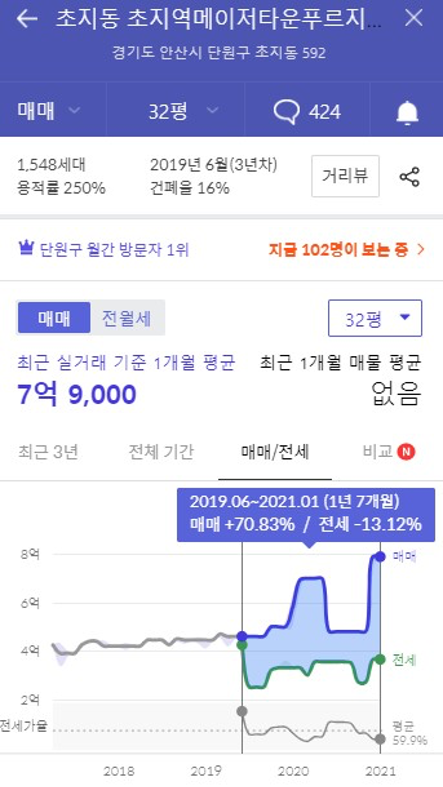This screenshot has width=443, height=787.
Task: Tap the notification bell icon
Action: (x=407, y=112)
